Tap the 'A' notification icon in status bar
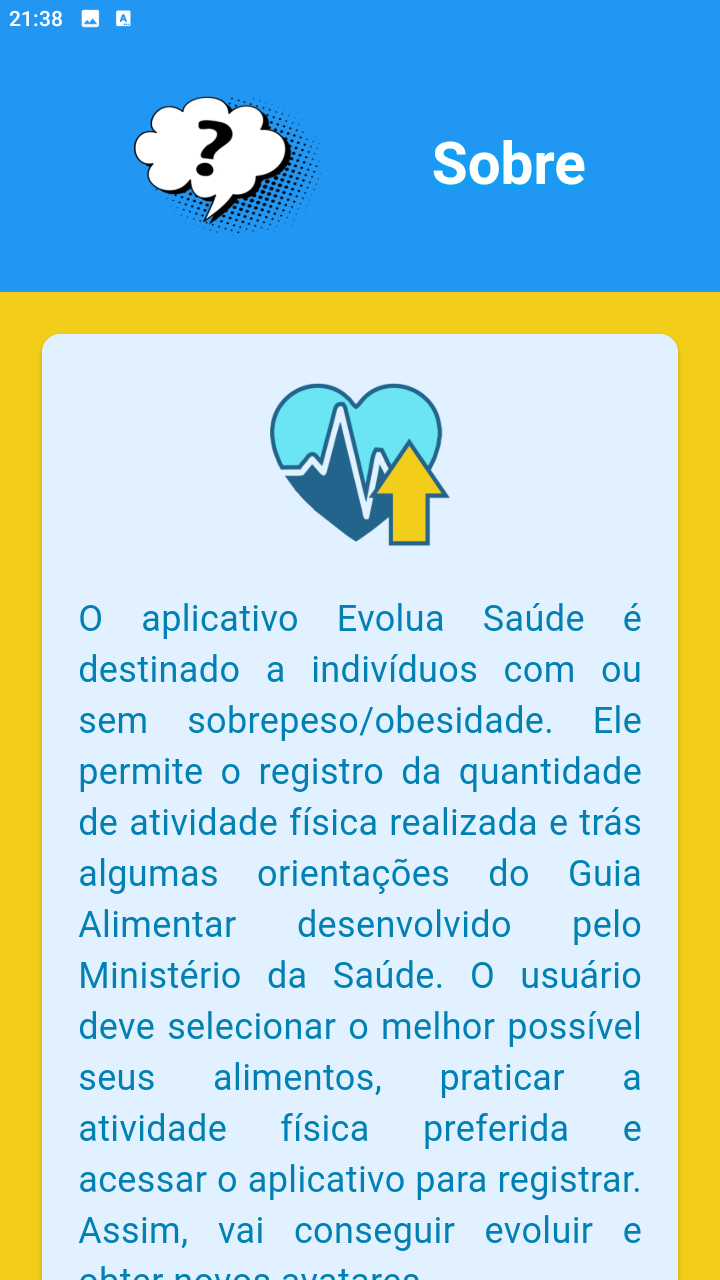The image size is (720, 1280). (x=125, y=17)
